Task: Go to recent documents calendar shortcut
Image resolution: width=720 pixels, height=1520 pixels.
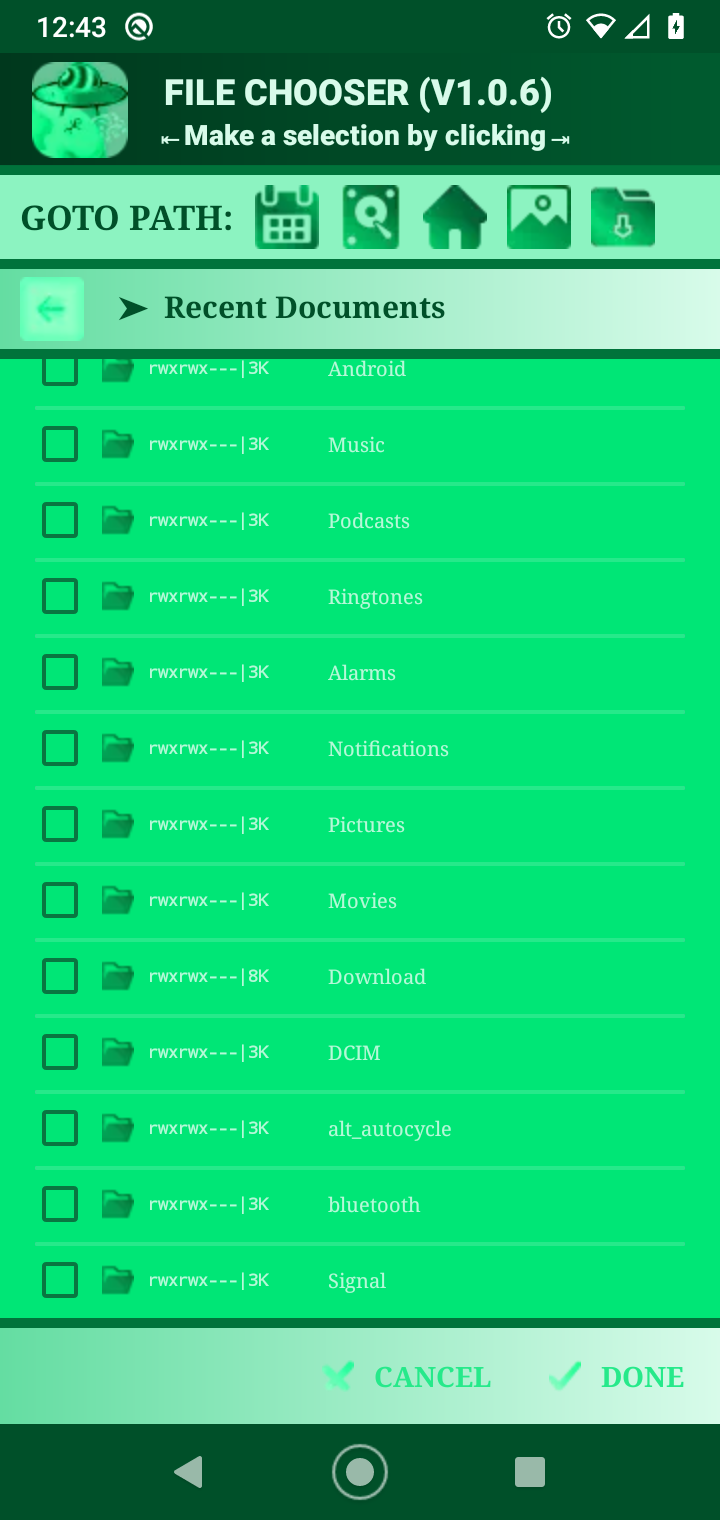Action: pos(287,217)
